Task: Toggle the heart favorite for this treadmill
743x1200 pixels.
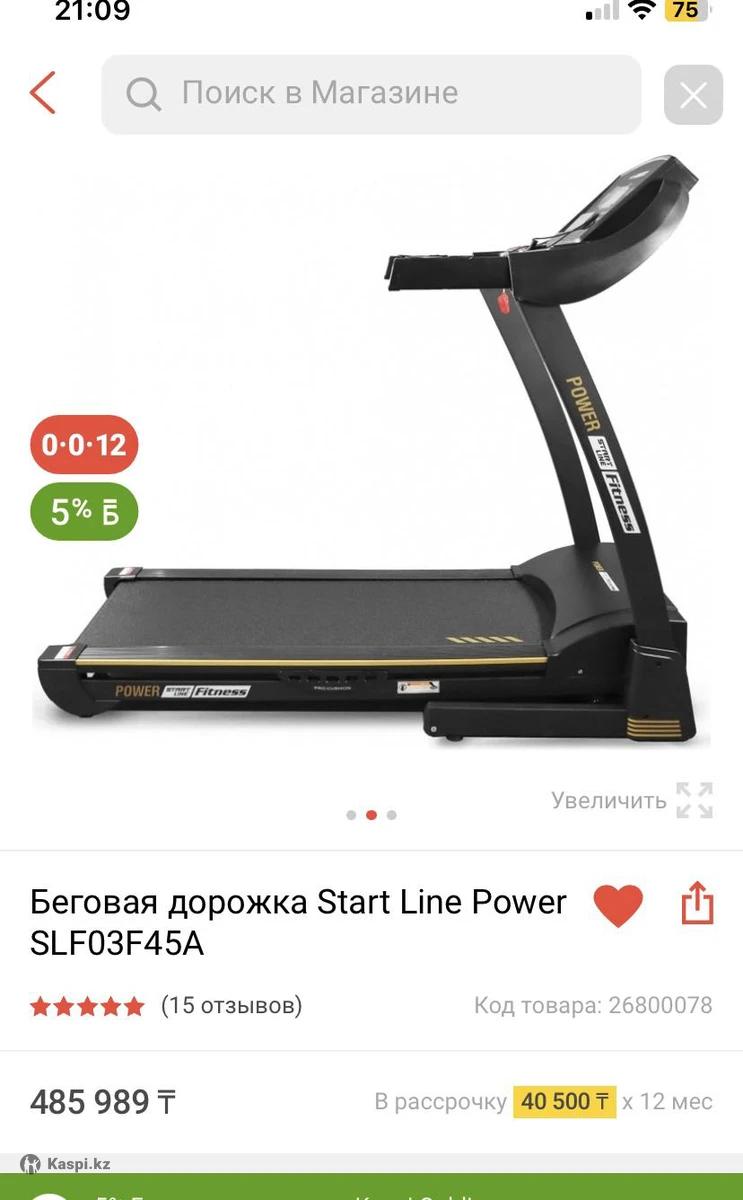Action: click(x=618, y=905)
